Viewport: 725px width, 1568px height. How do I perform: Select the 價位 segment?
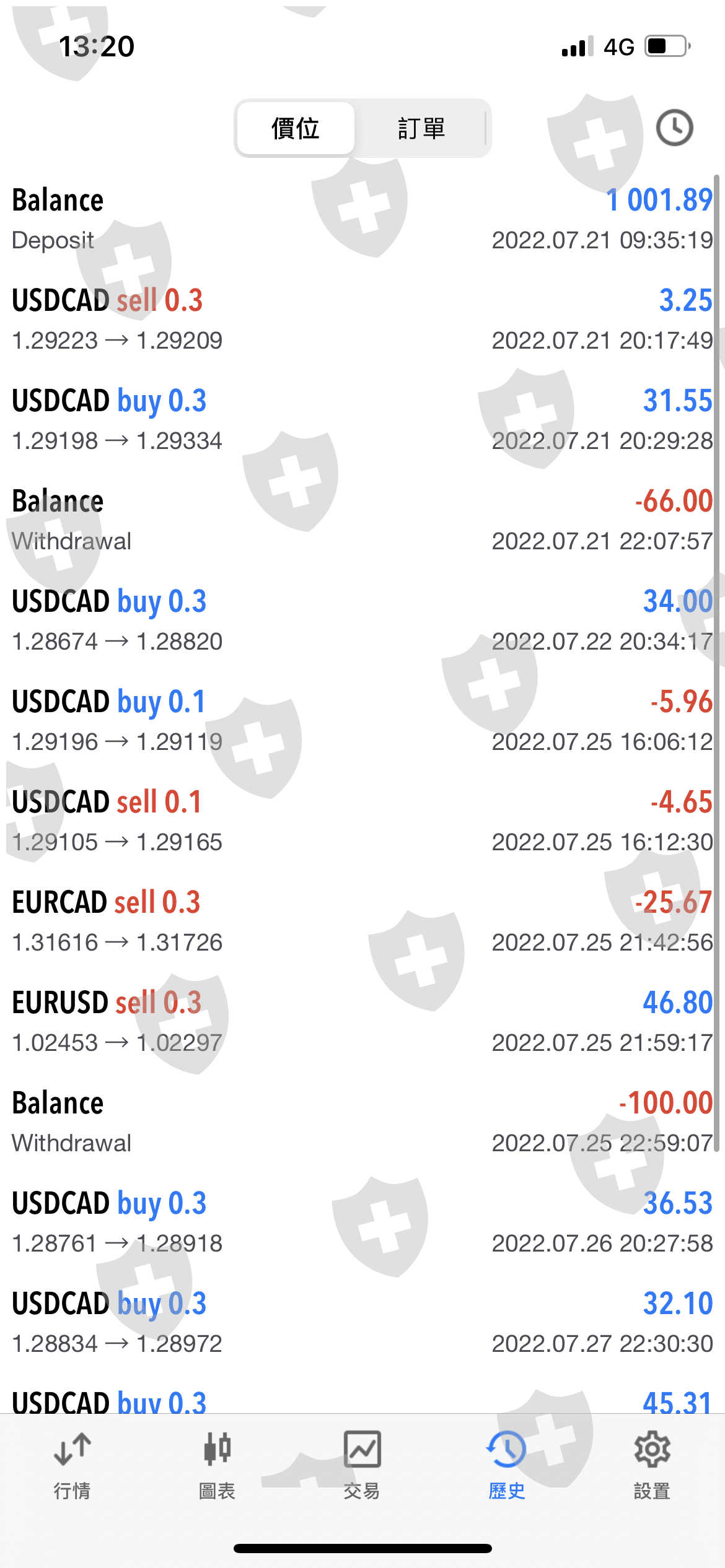296,129
